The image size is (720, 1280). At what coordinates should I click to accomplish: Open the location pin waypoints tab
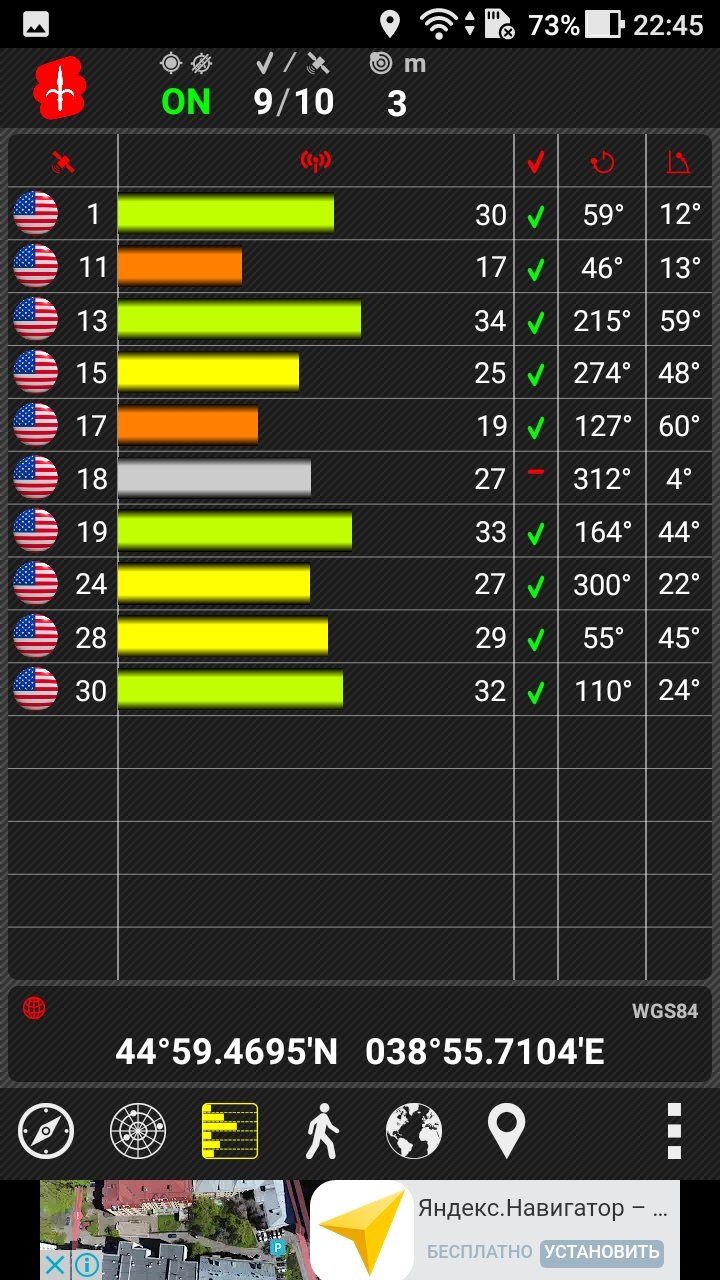tap(506, 1131)
